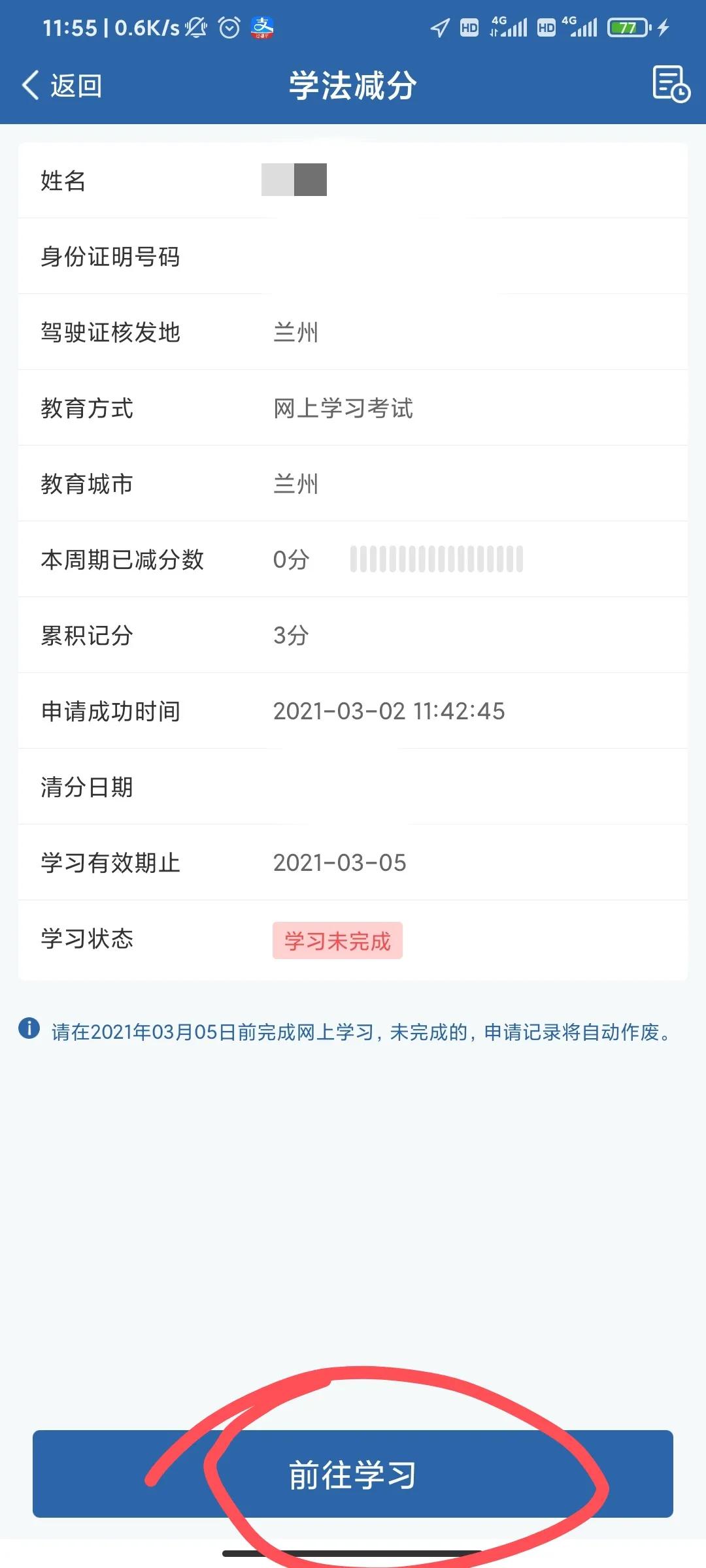Open the records icon in the header
706x1568 pixels.
click(671, 84)
